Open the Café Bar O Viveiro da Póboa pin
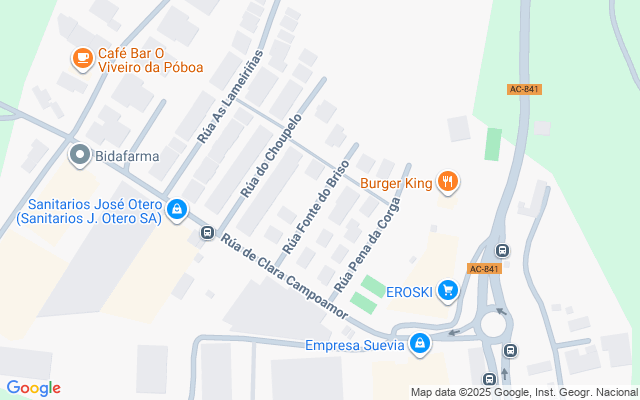The image size is (640, 400). 83,59
